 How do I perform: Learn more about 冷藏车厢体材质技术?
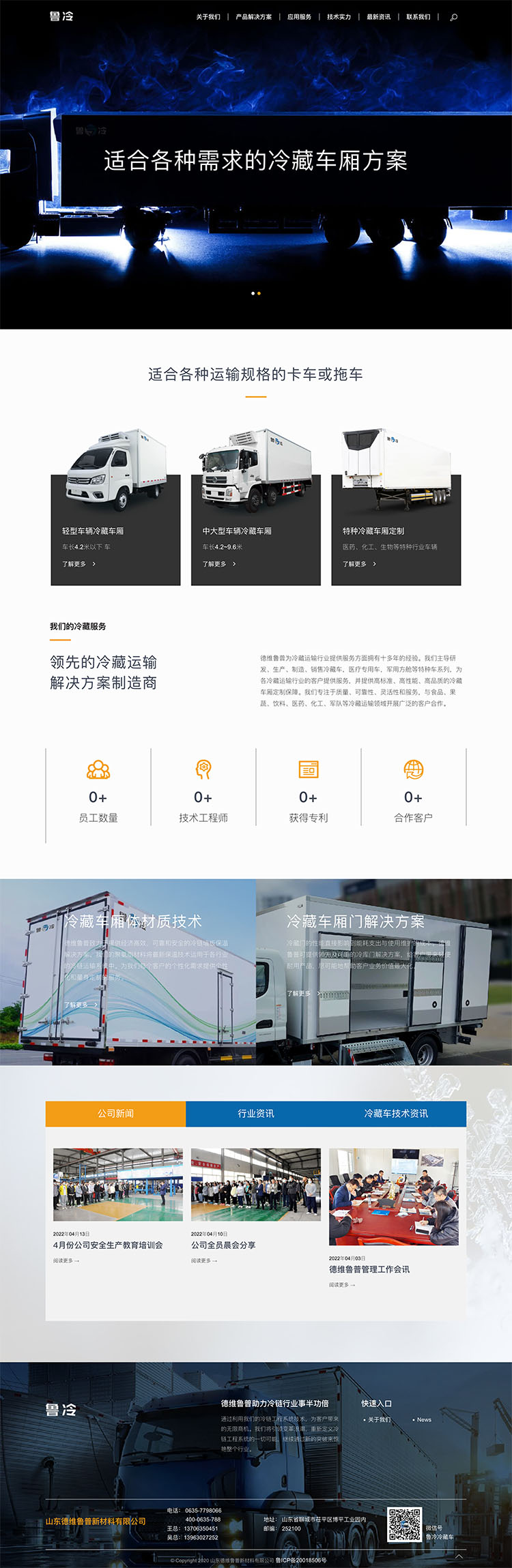point(81,1005)
